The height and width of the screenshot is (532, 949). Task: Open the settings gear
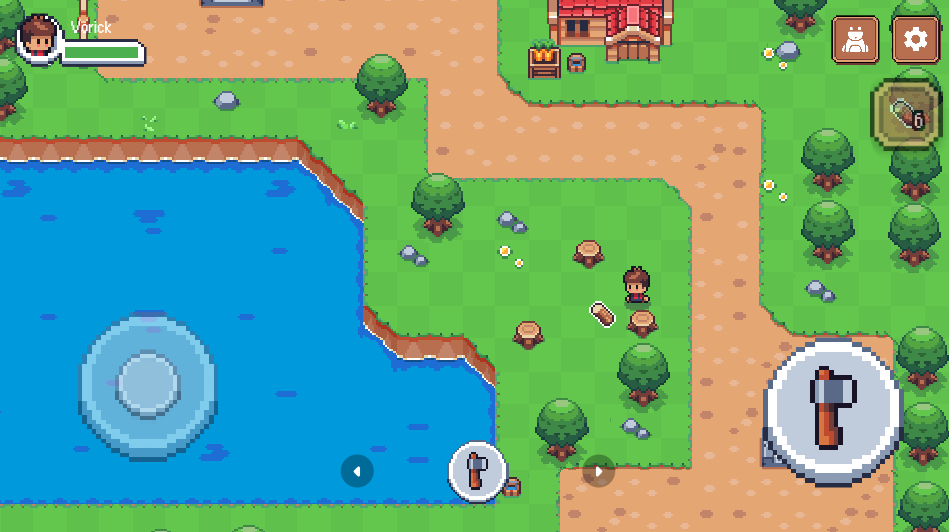[x=915, y=40]
